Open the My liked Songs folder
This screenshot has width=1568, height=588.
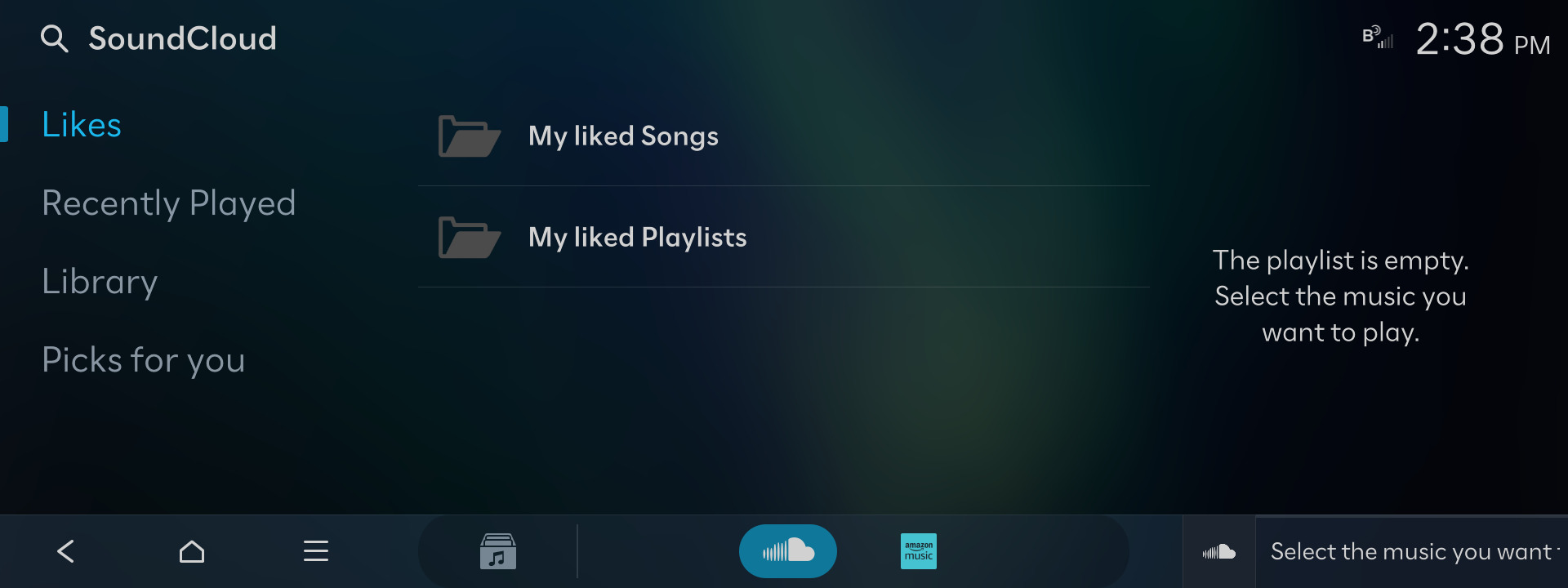pyautogui.click(x=622, y=136)
